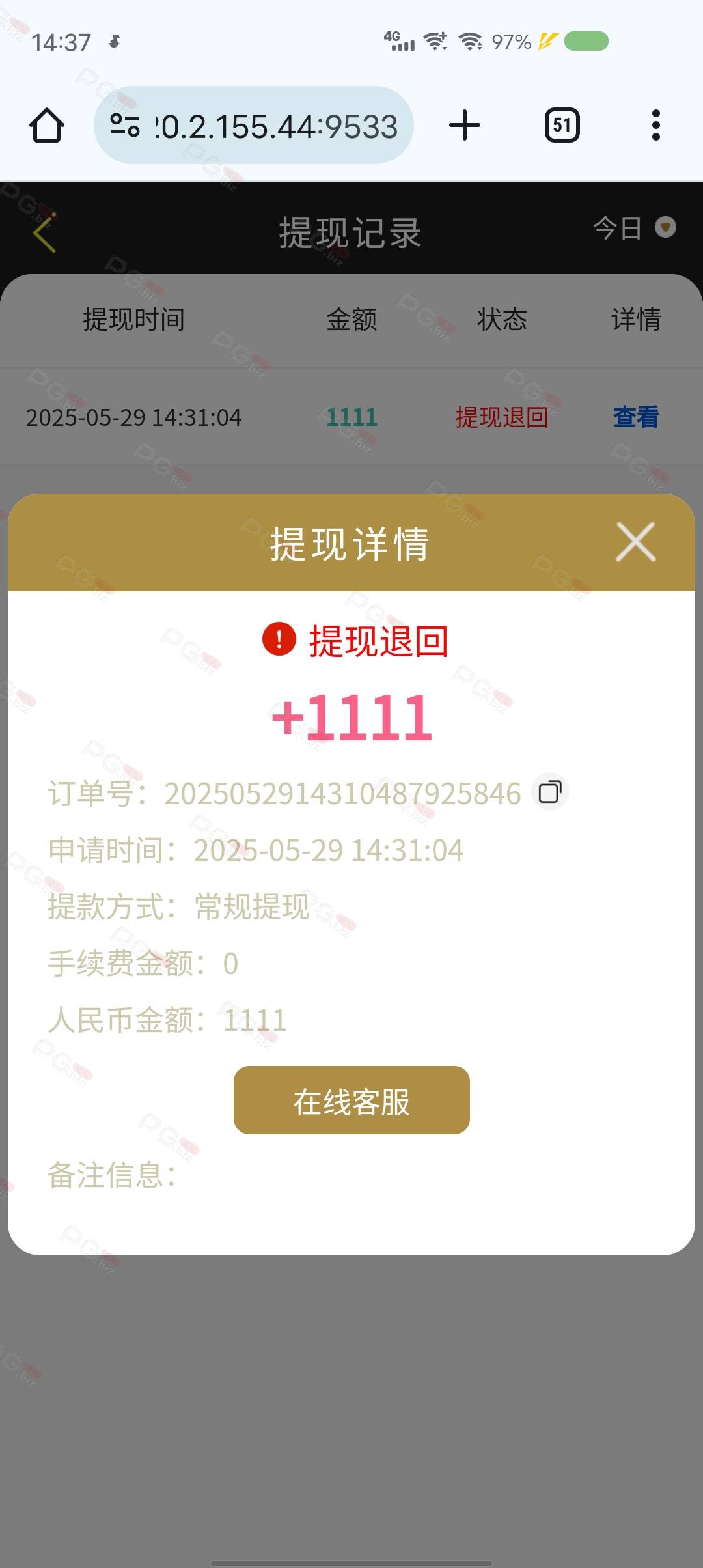The width and height of the screenshot is (703, 1568).
Task: Show the 51 open tabs
Action: click(562, 125)
